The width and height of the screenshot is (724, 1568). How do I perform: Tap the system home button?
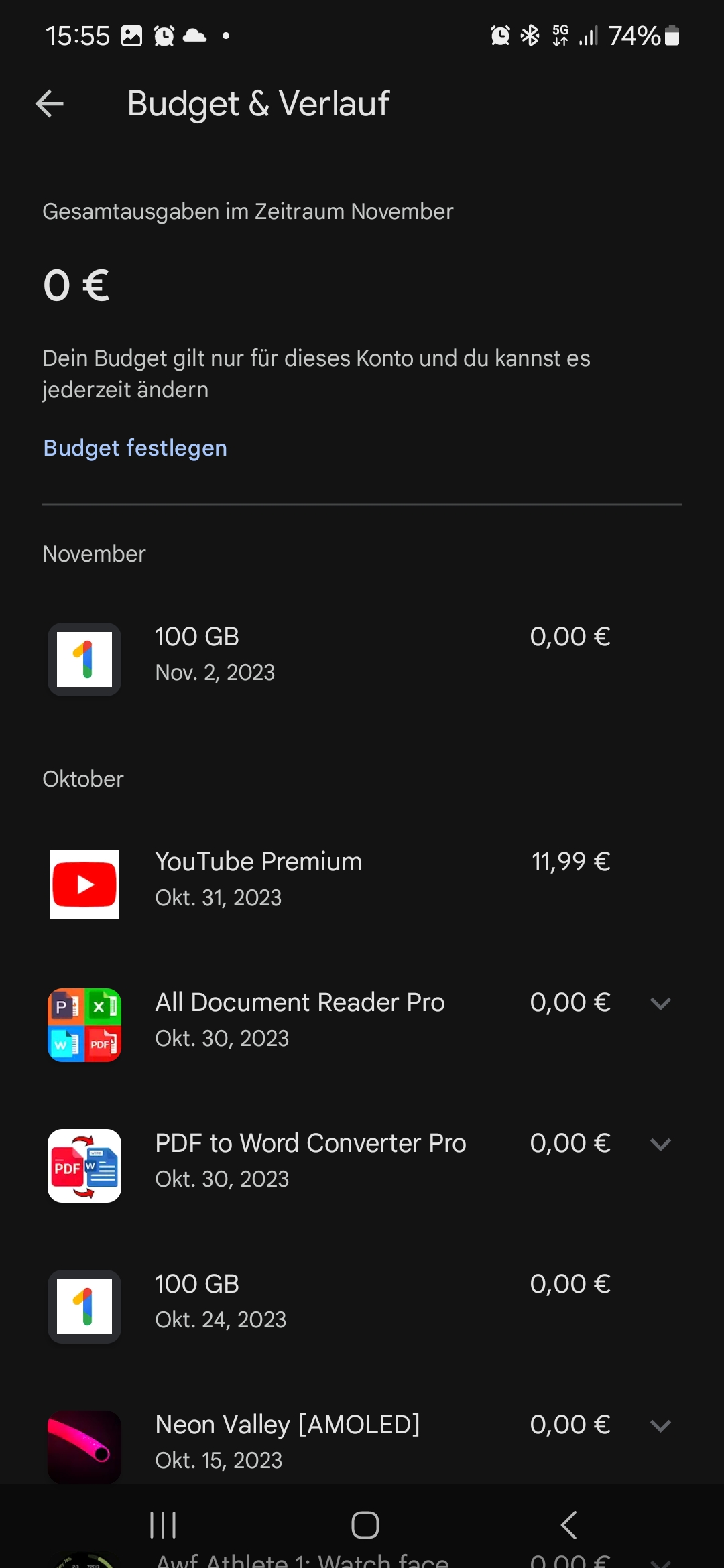pos(365,1525)
